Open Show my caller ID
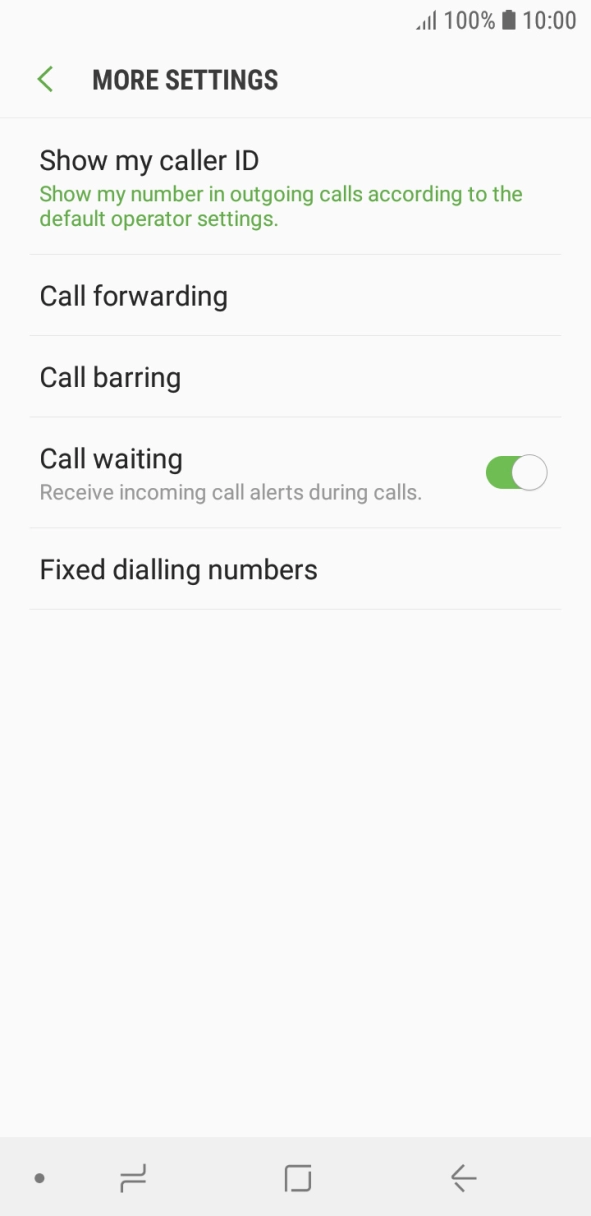Screen dimensions: 591x1216 [x=295, y=187]
